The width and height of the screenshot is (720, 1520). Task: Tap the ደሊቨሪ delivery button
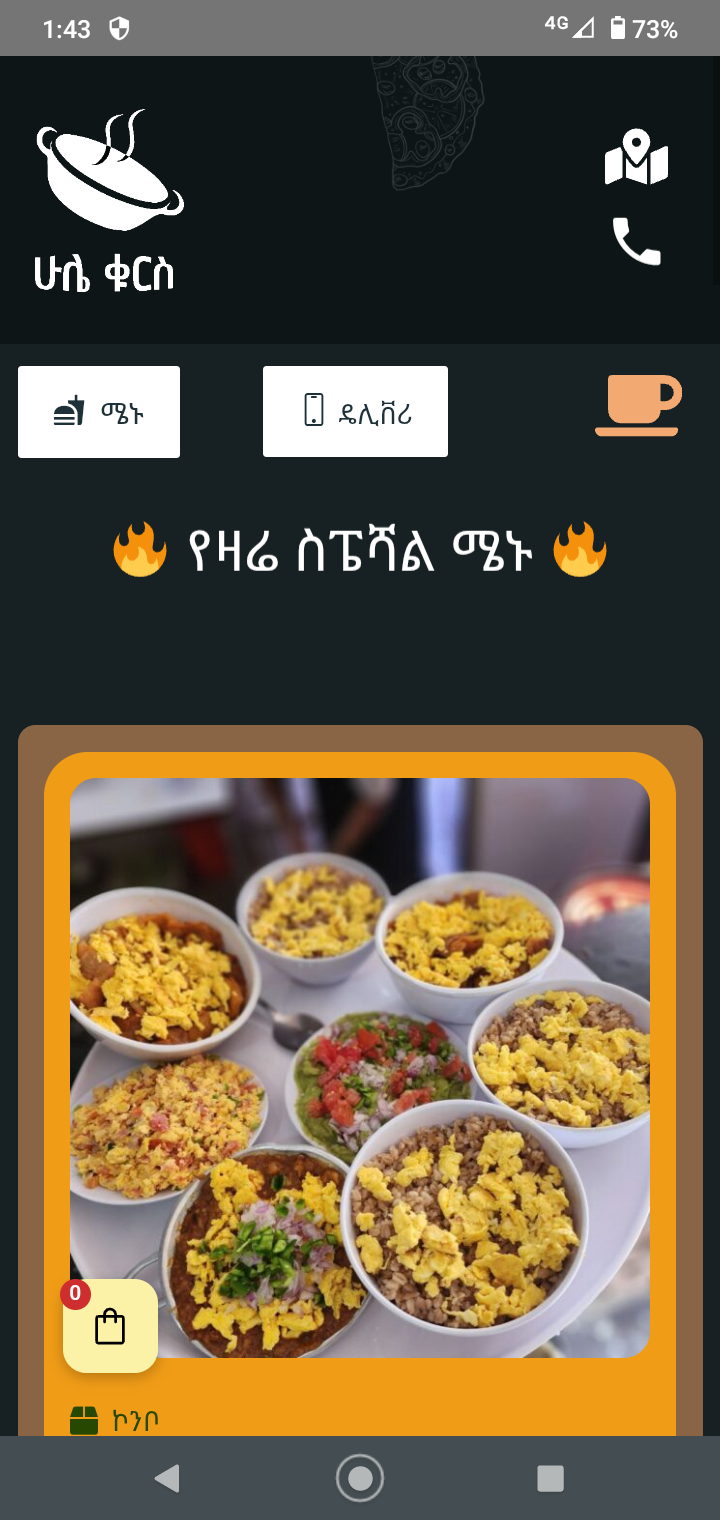(355, 410)
